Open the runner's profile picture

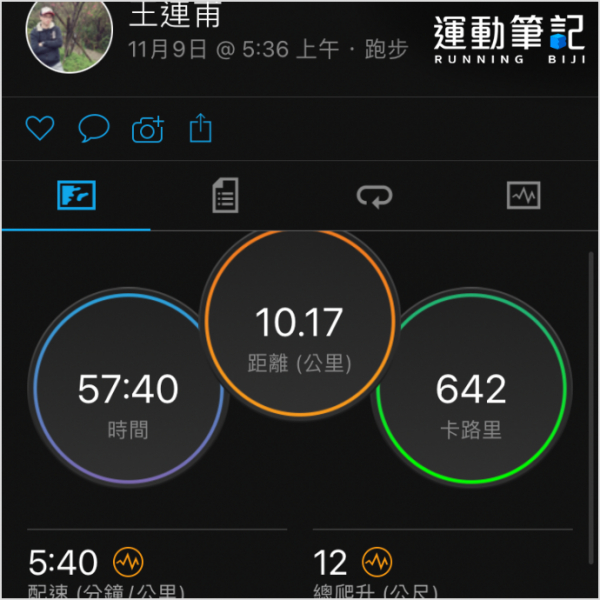tap(62, 35)
